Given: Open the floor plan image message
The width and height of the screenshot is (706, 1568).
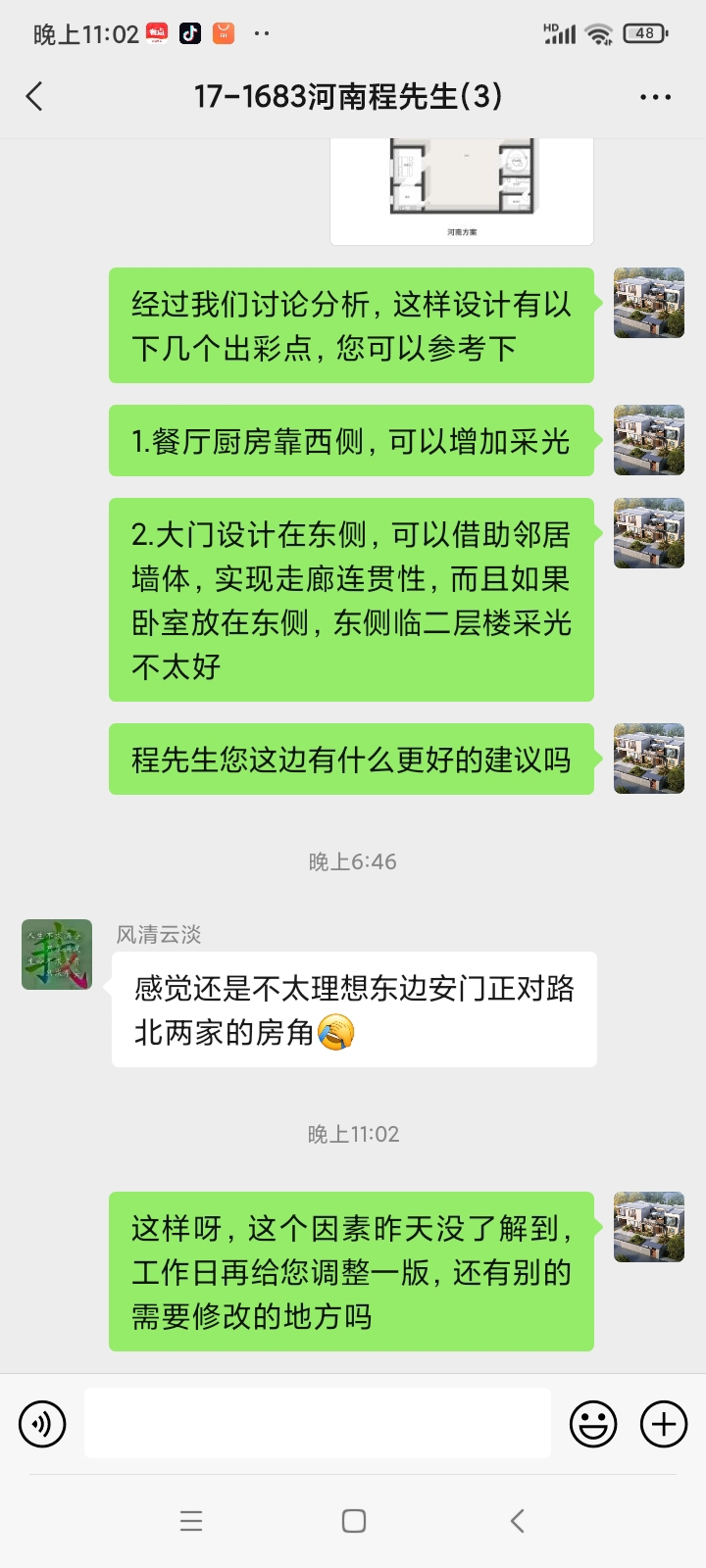Looking at the screenshot, I should (x=462, y=191).
